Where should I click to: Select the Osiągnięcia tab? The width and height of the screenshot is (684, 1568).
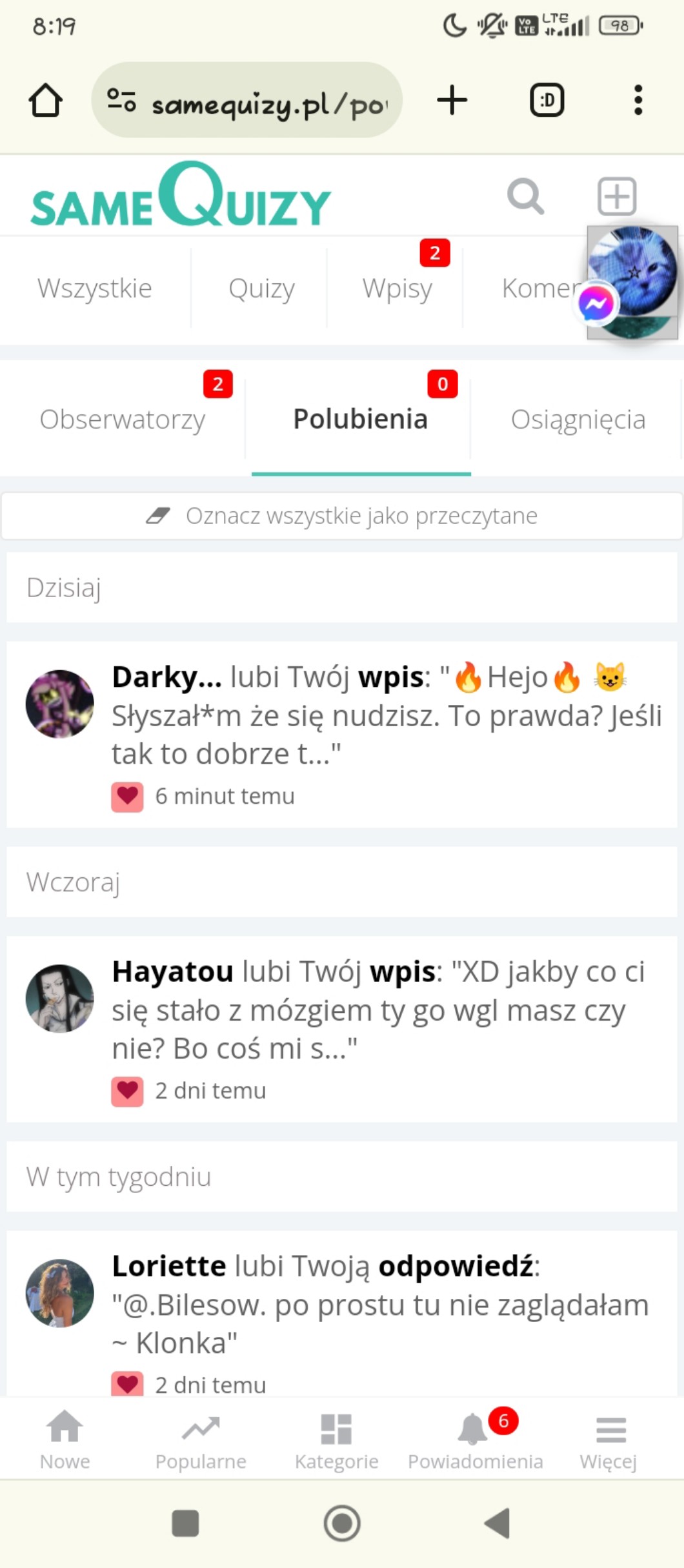click(578, 420)
